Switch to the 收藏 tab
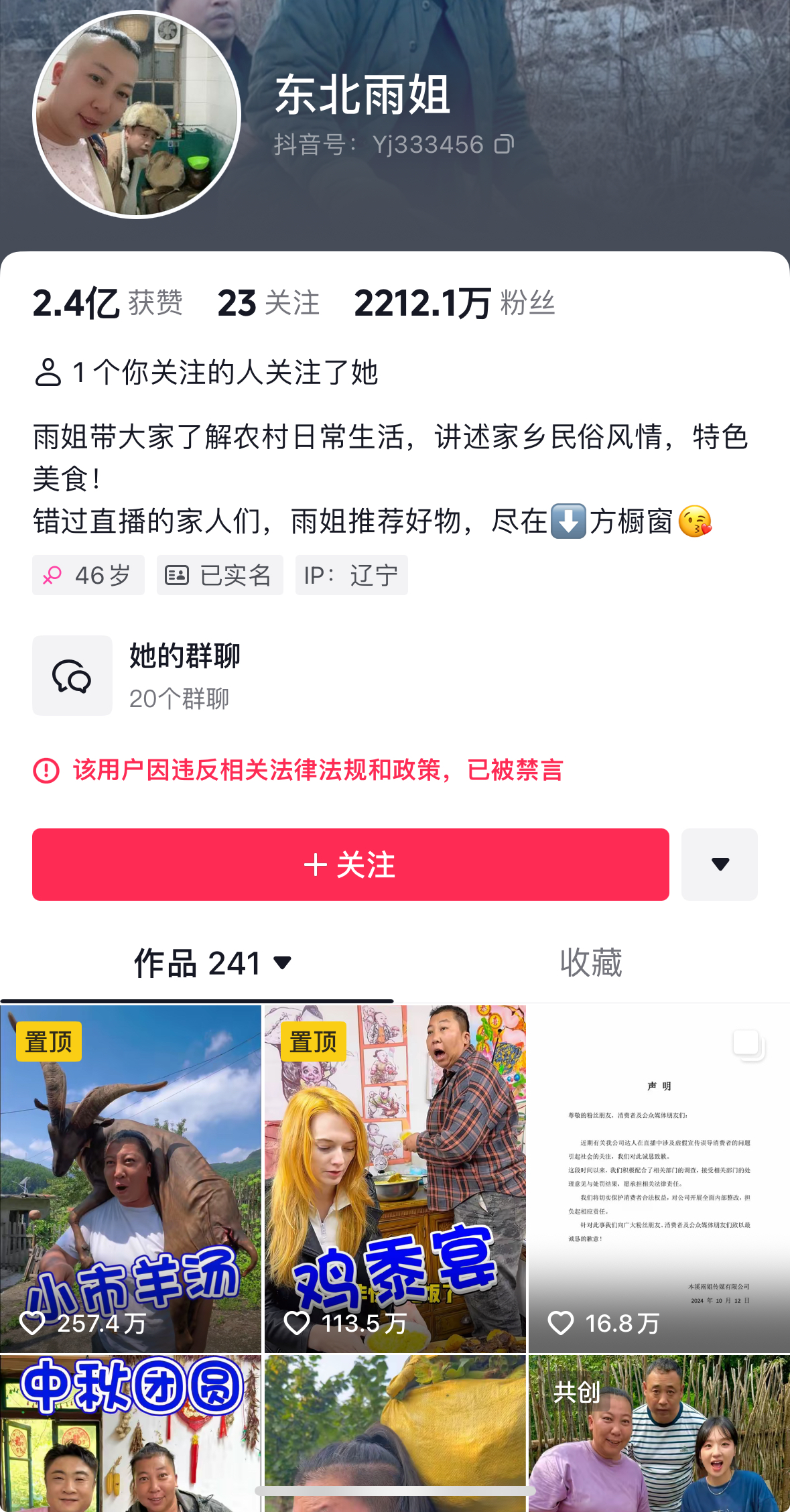Screen dimensions: 790x1512 point(591,964)
